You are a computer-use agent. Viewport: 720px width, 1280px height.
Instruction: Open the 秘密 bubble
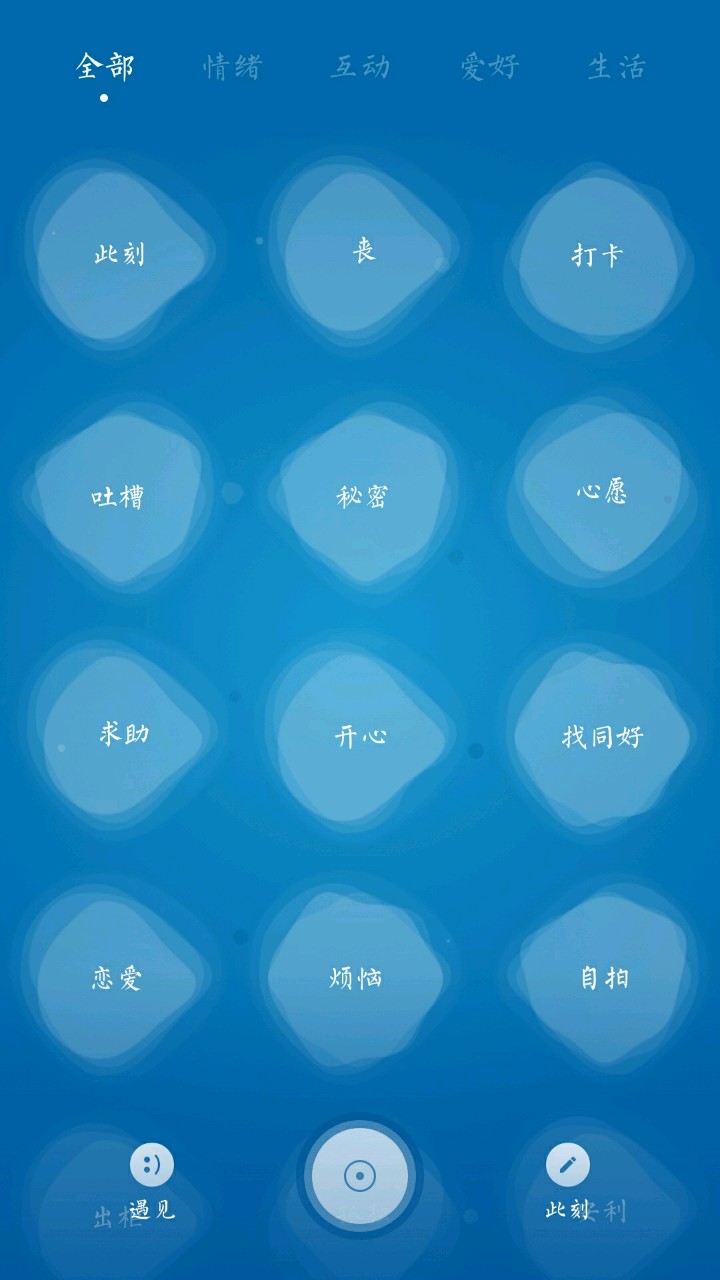click(x=362, y=496)
